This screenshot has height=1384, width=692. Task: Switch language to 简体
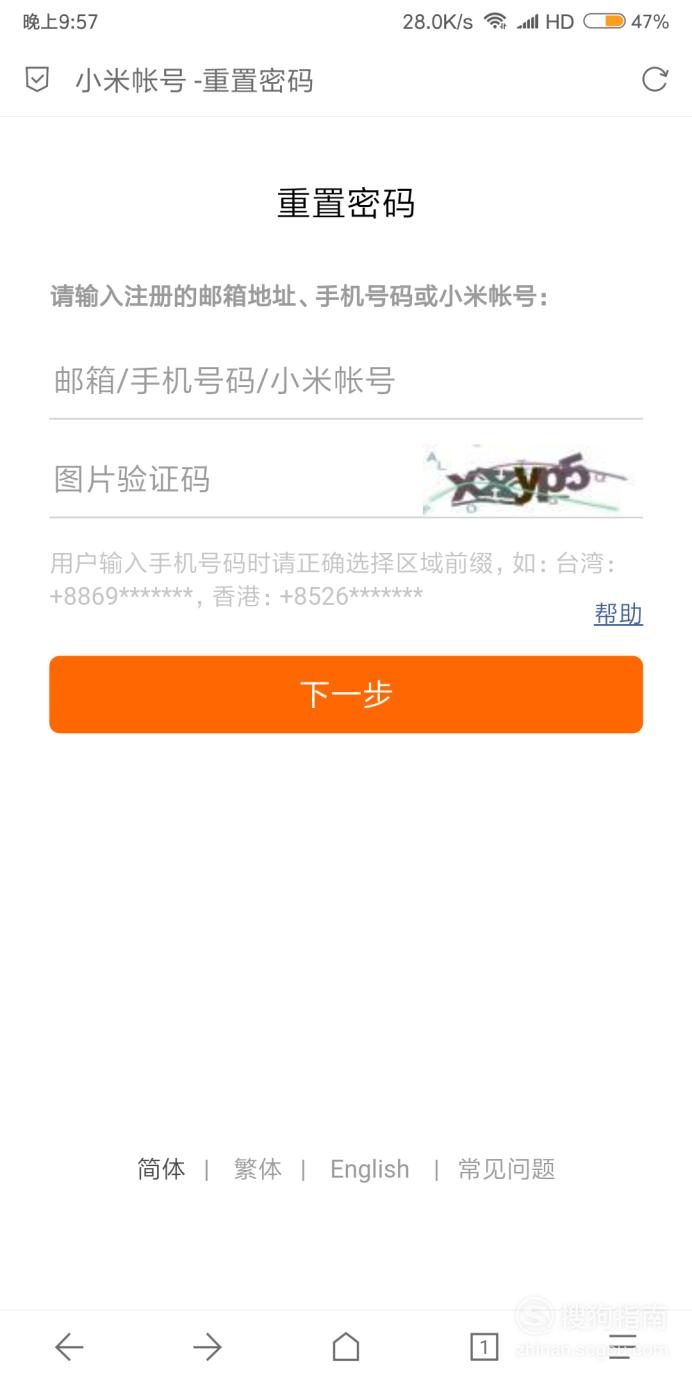[x=161, y=1168]
